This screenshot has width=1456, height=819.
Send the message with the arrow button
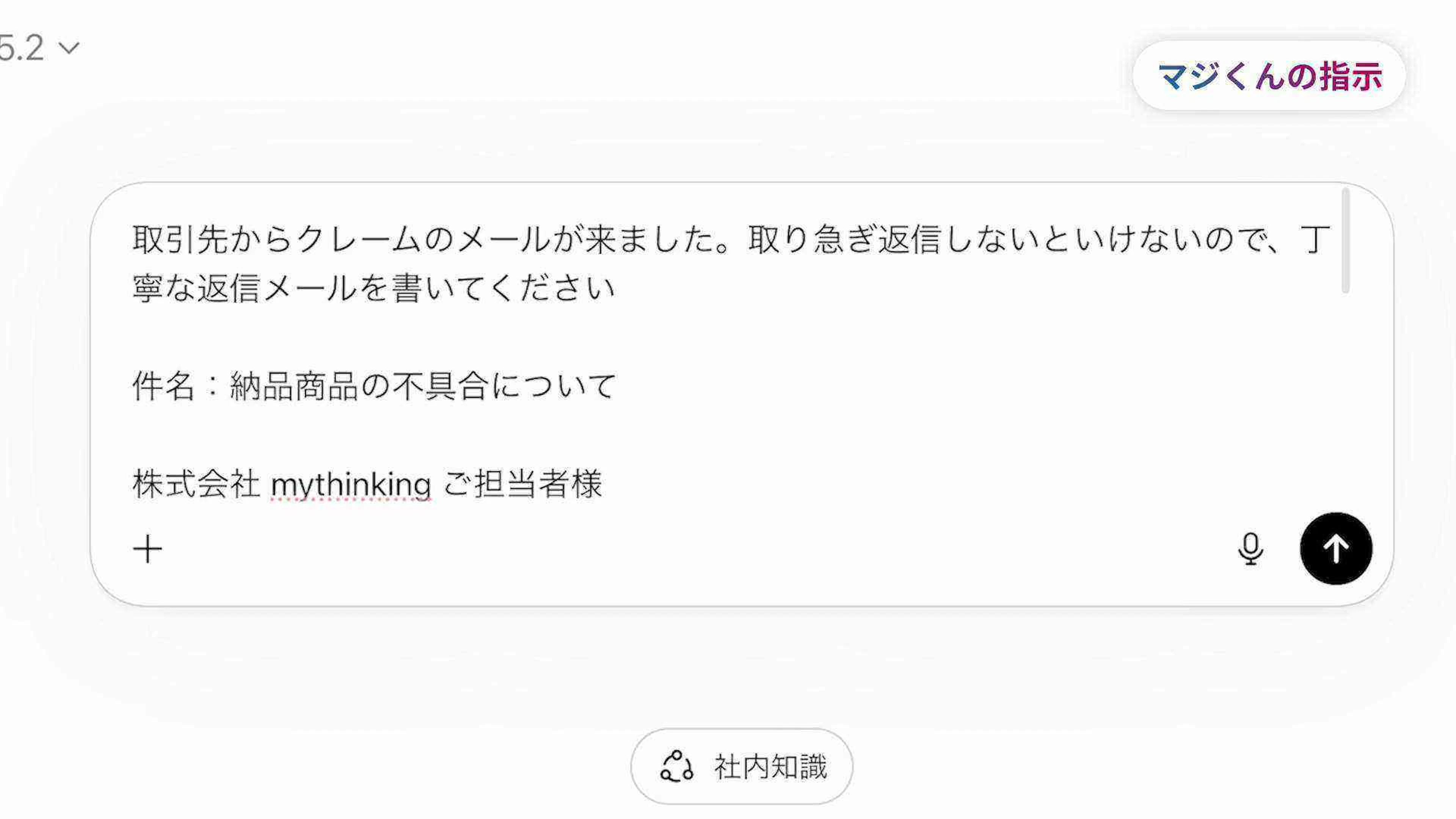coord(1335,548)
